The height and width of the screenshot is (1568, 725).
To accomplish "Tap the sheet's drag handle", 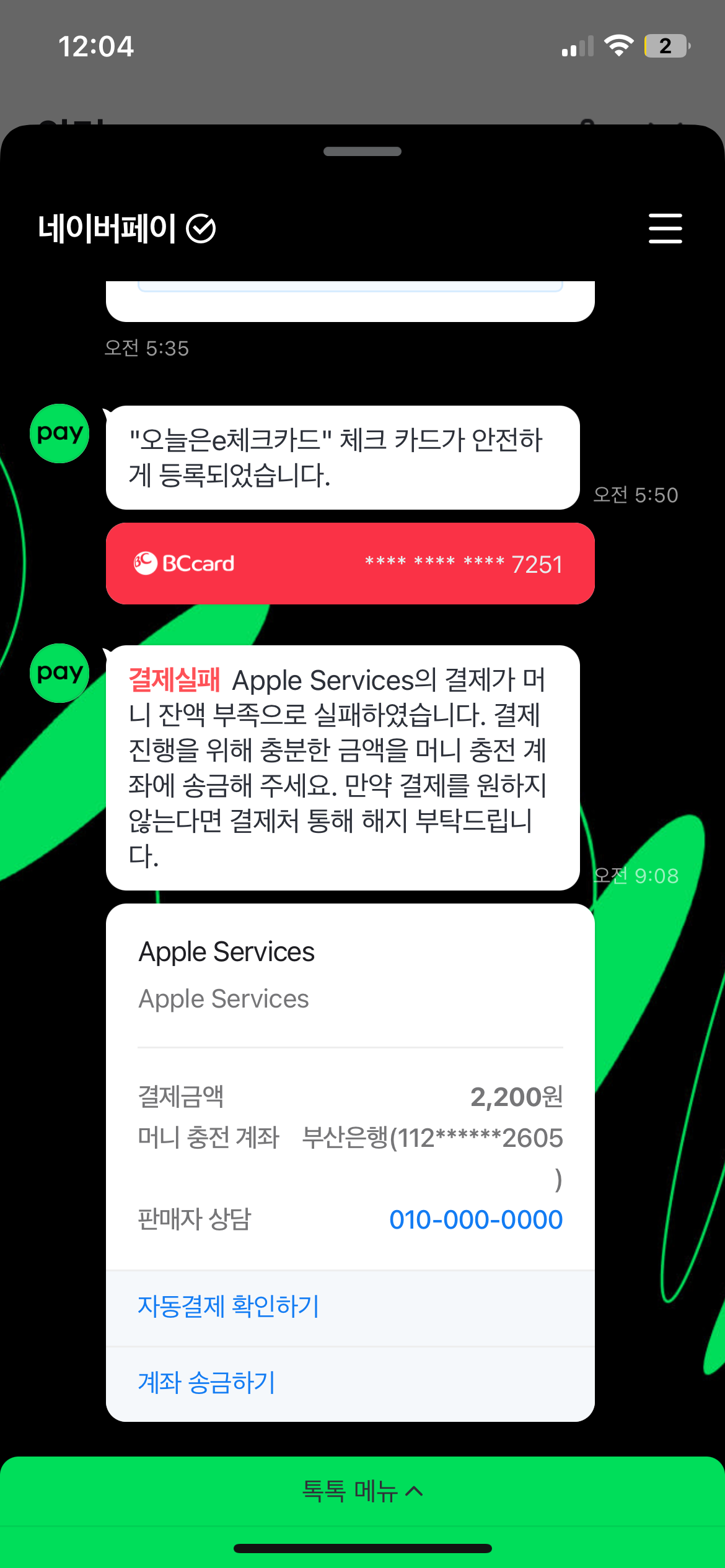I will pyautogui.click(x=362, y=152).
